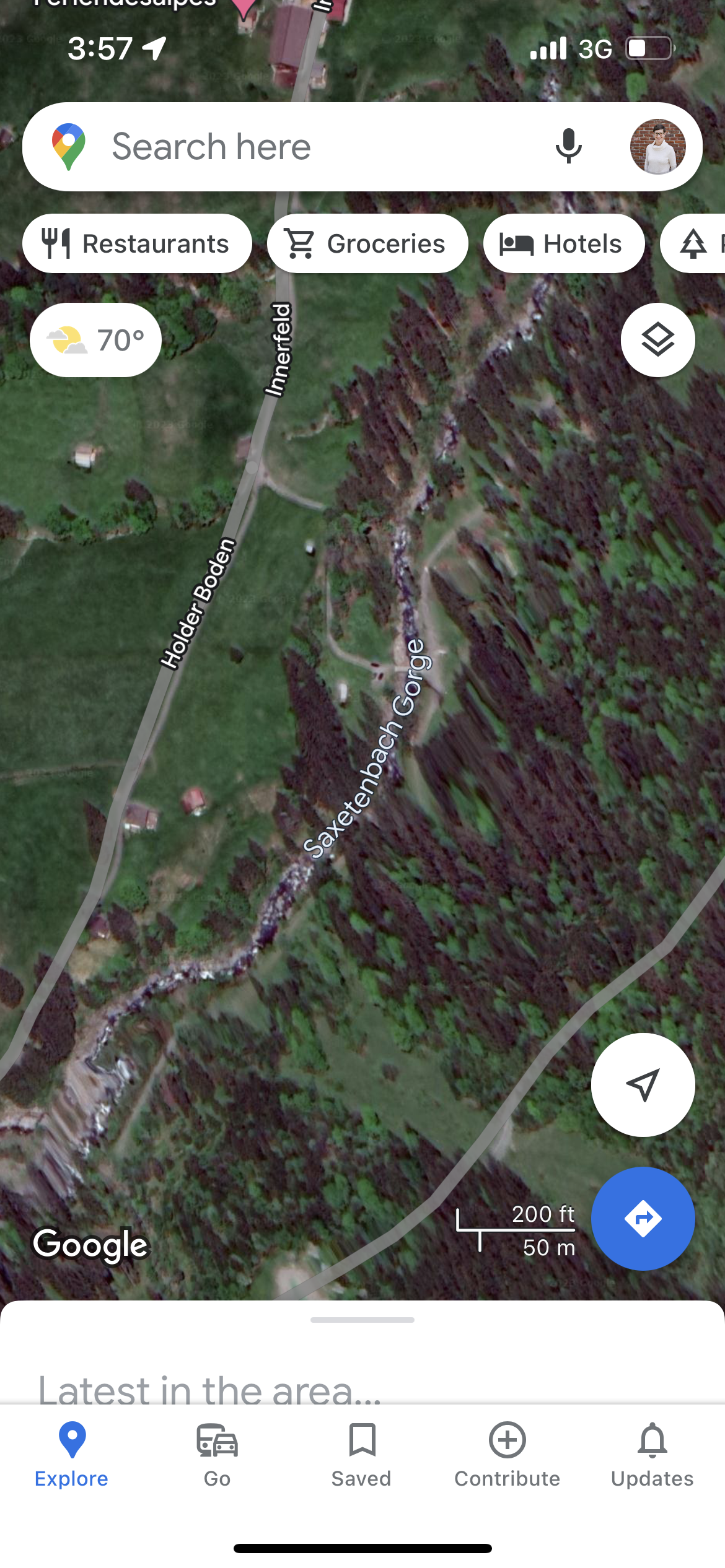Select the Groceries chip
725x1568 pixels.
367,243
